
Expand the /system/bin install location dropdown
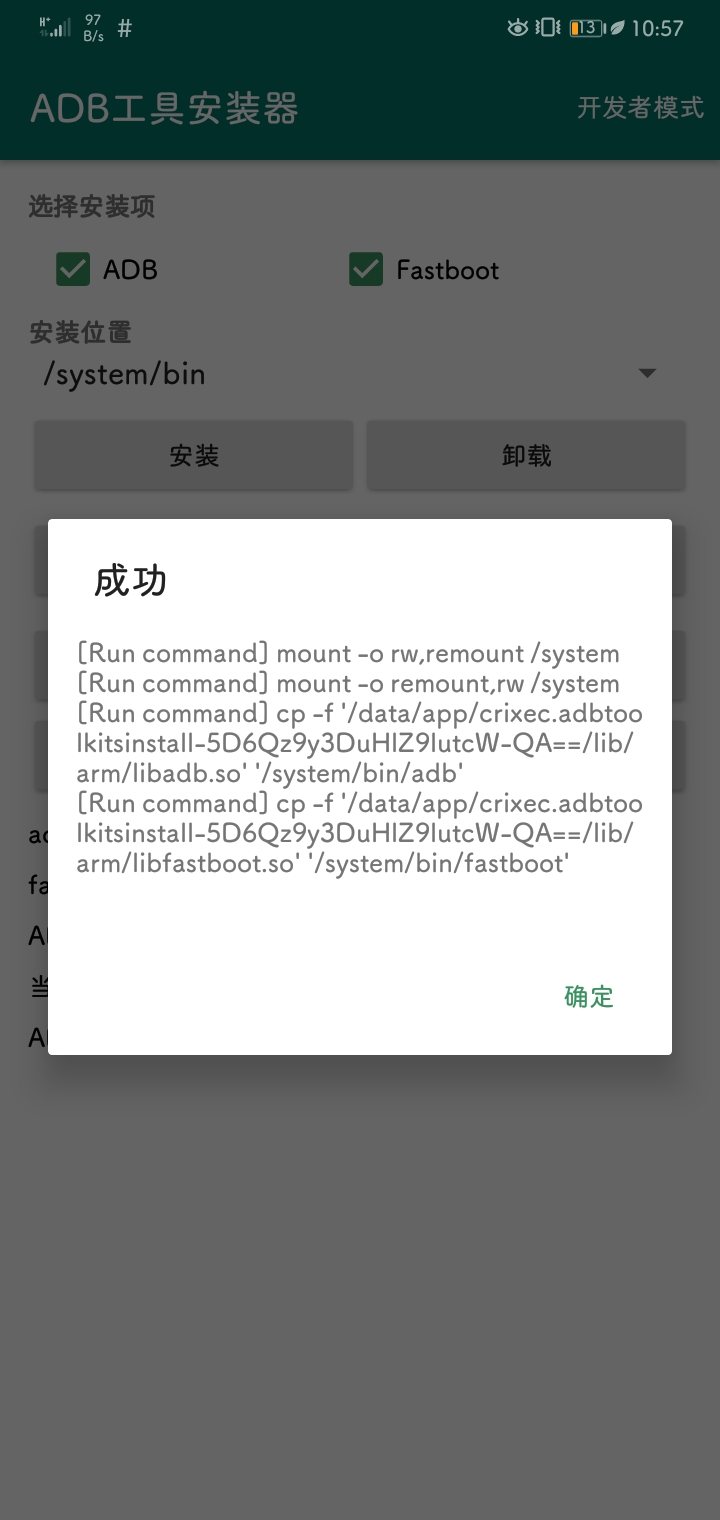[x=350, y=374]
